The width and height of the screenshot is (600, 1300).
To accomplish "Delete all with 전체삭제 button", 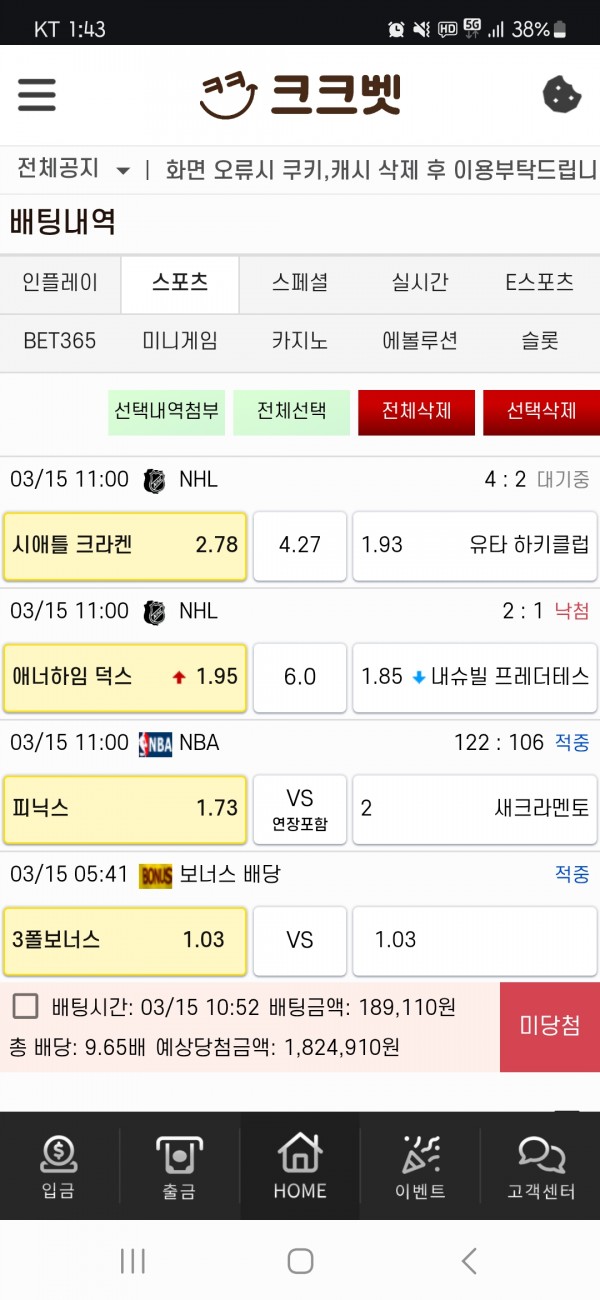I will coord(417,412).
